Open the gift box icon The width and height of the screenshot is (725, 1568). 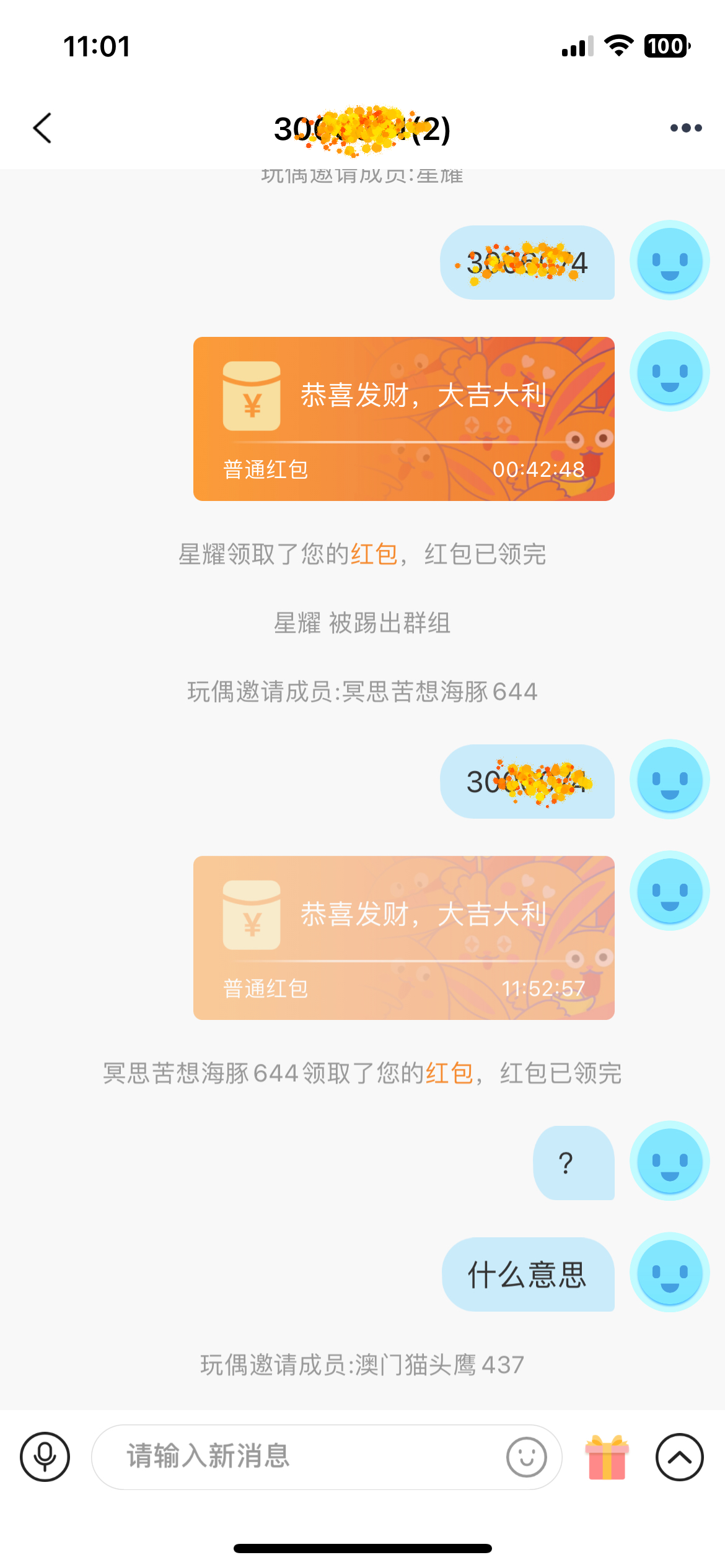[x=607, y=1457]
